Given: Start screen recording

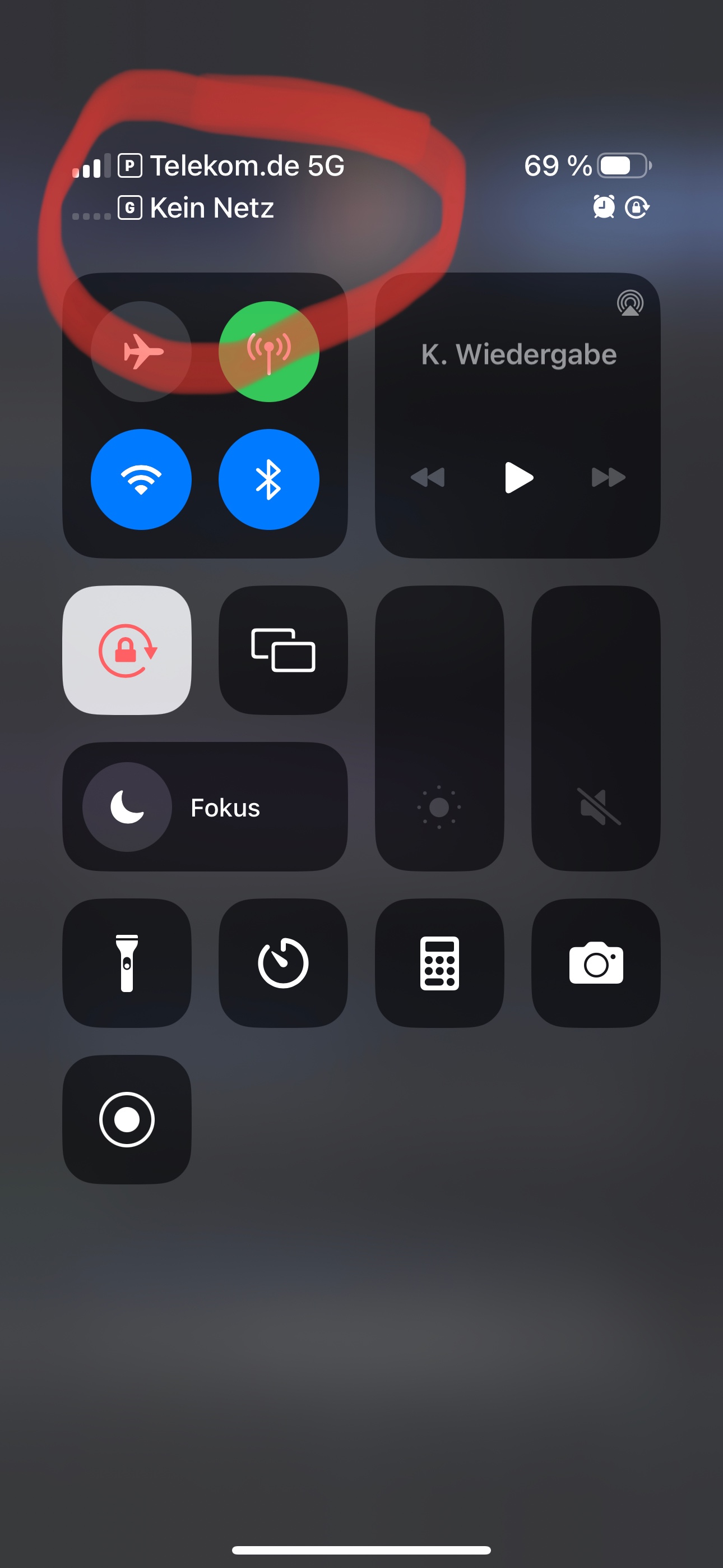Looking at the screenshot, I should click(127, 1119).
